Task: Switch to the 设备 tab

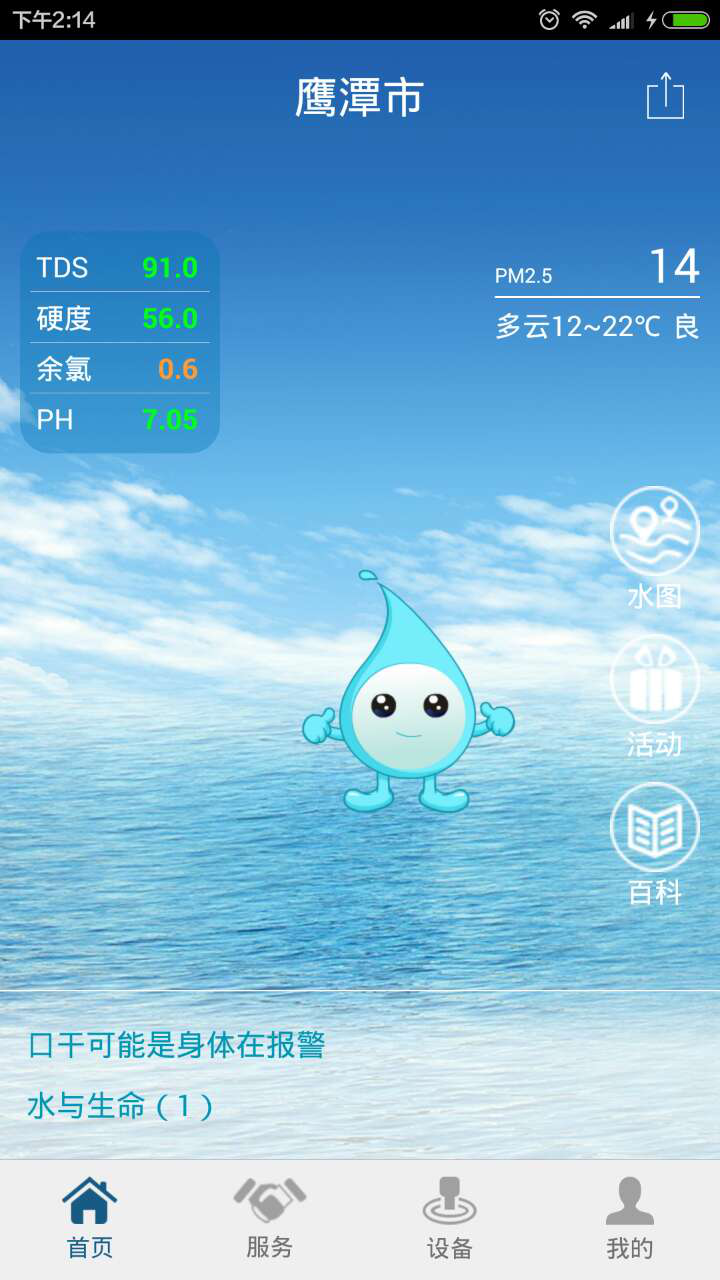Action: [449, 1219]
